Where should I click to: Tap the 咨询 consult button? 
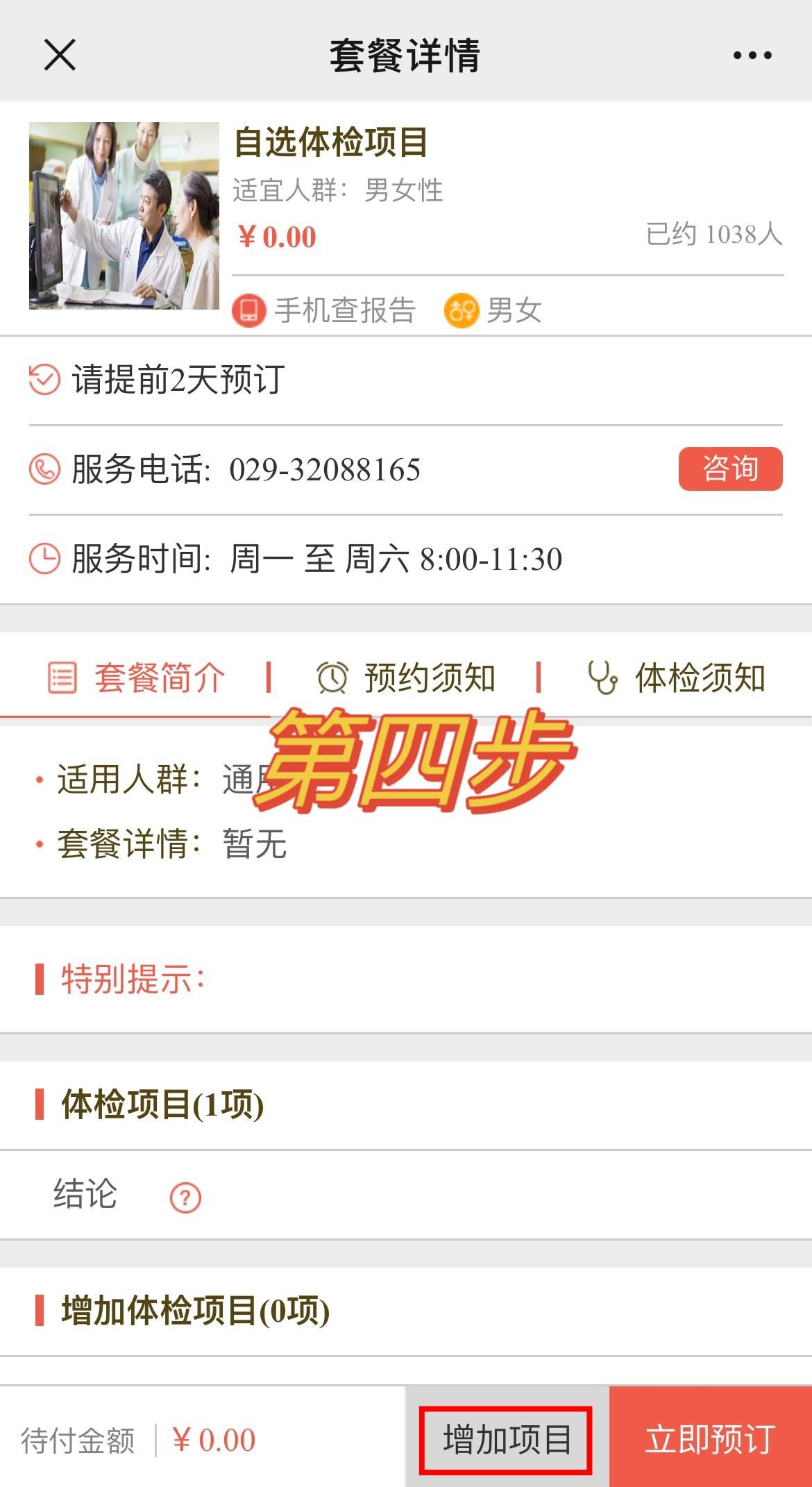[730, 469]
